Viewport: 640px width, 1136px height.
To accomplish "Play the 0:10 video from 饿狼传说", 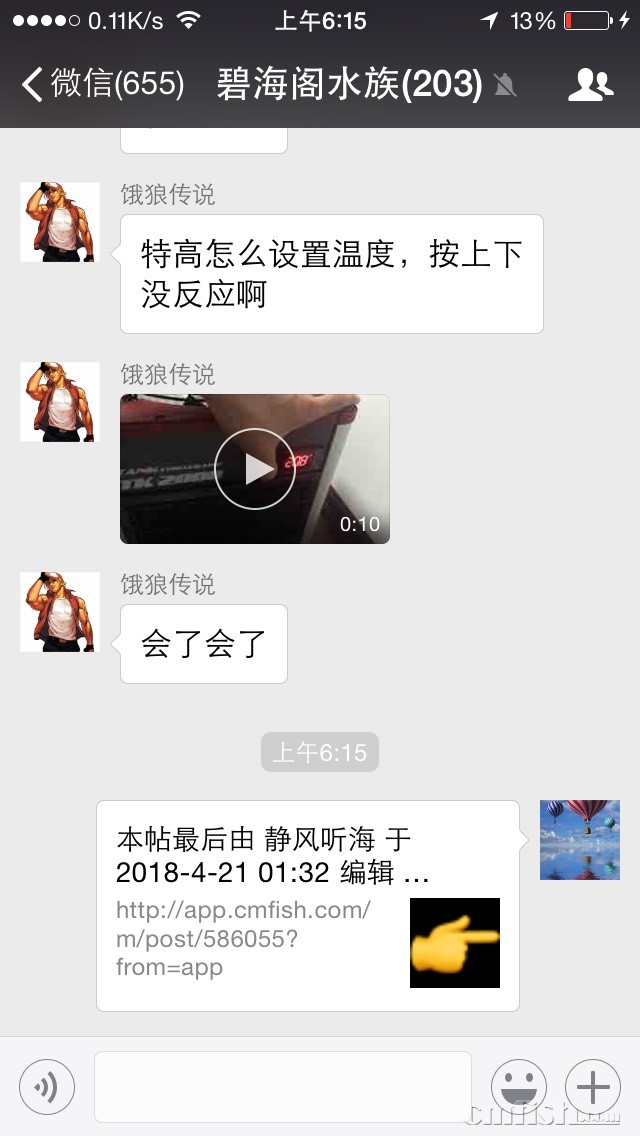I will pos(255,469).
